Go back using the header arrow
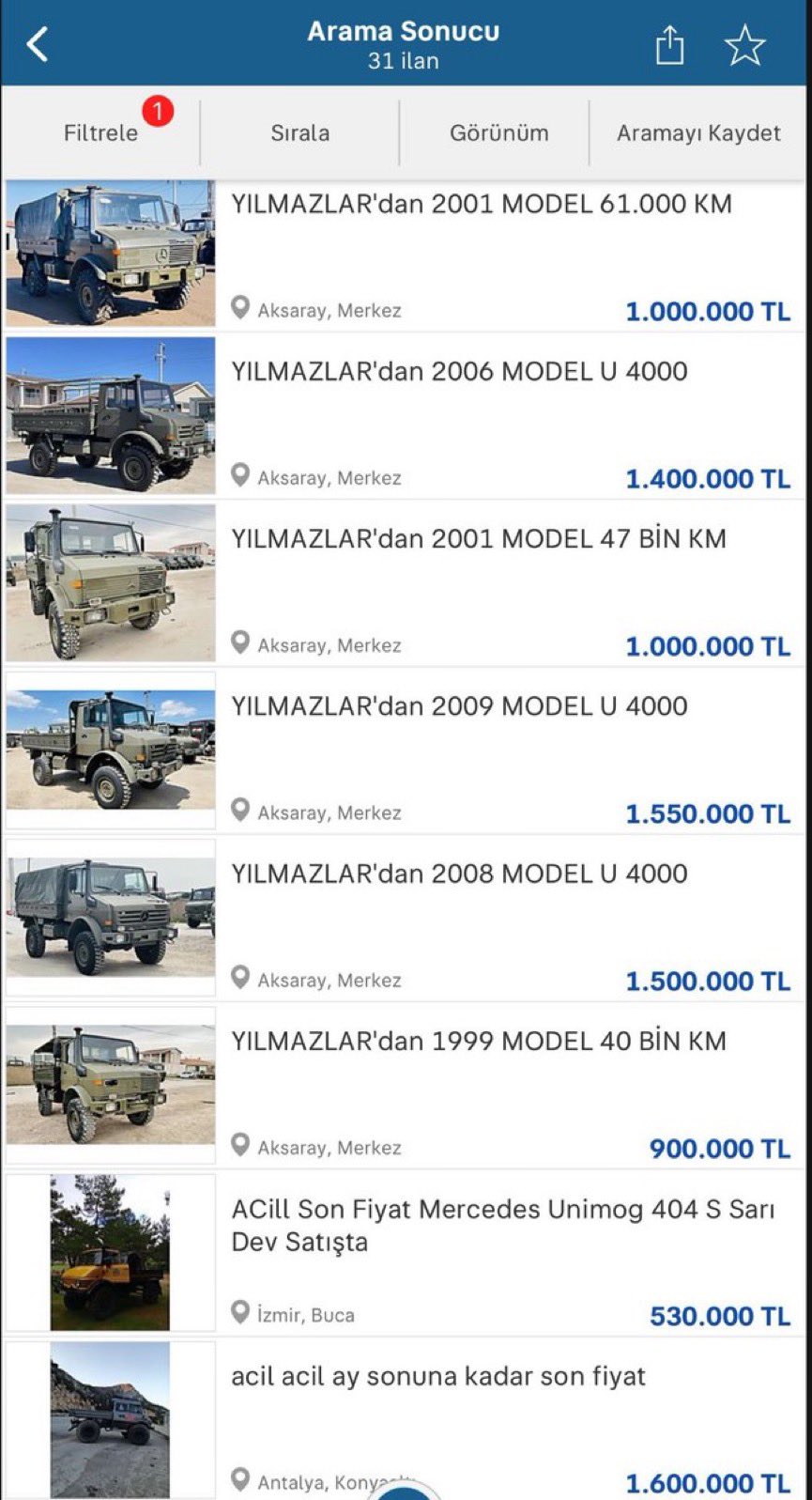The width and height of the screenshot is (812, 1500). pos(38,44)
